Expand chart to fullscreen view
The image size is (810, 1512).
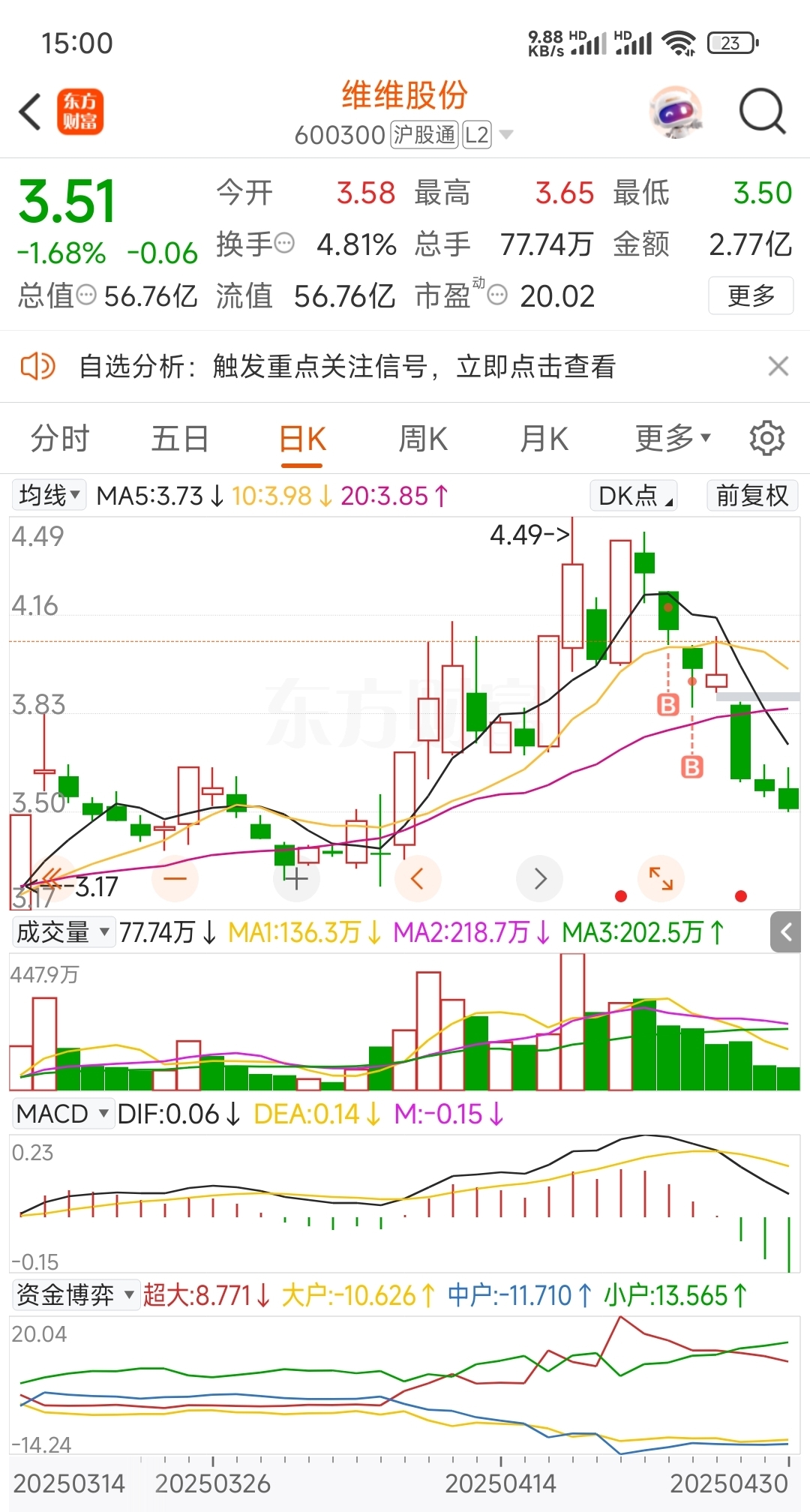point(661,878)
